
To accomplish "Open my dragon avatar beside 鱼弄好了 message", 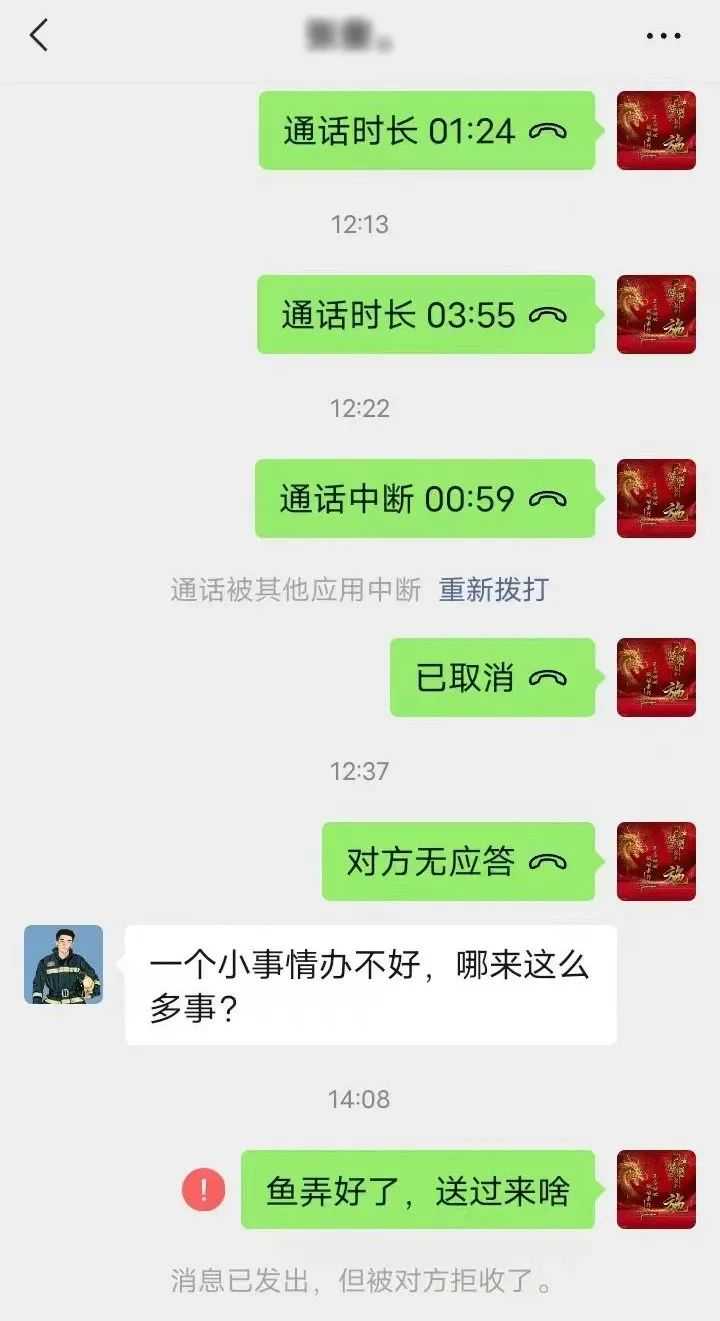I will [656, 1190].
